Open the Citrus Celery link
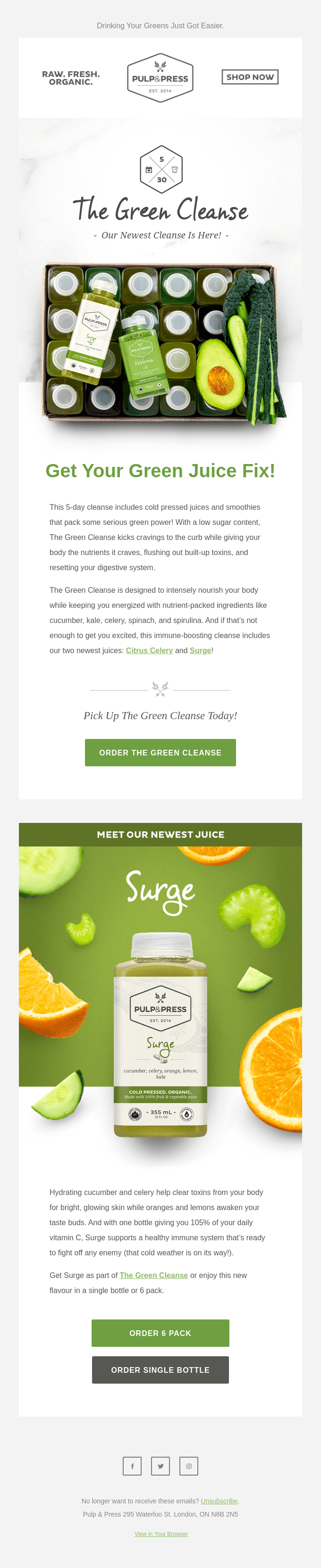The image size is (321, 1568). click(x=149, y=651)
